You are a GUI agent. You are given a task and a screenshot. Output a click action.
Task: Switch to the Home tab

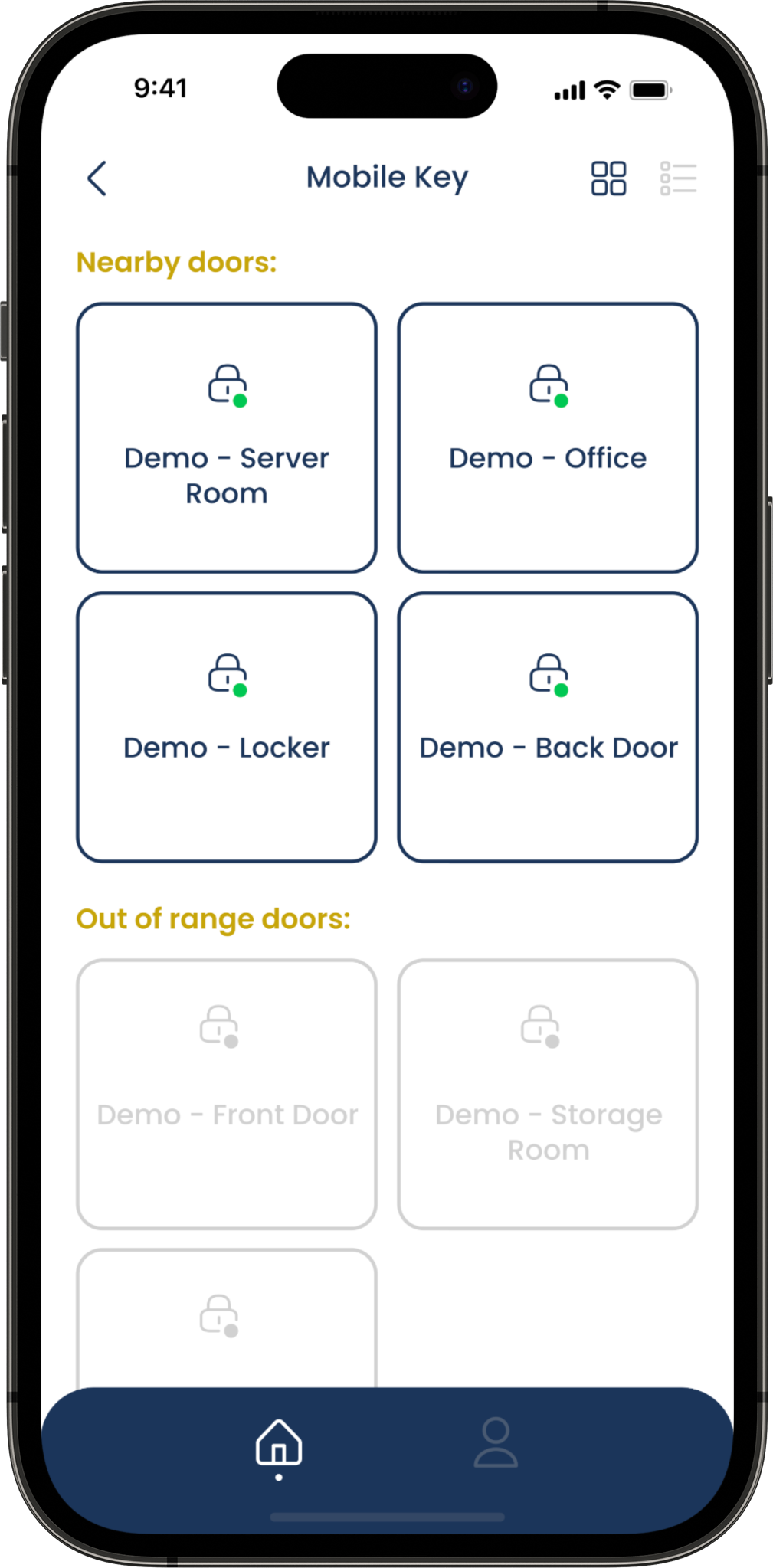278,1444
